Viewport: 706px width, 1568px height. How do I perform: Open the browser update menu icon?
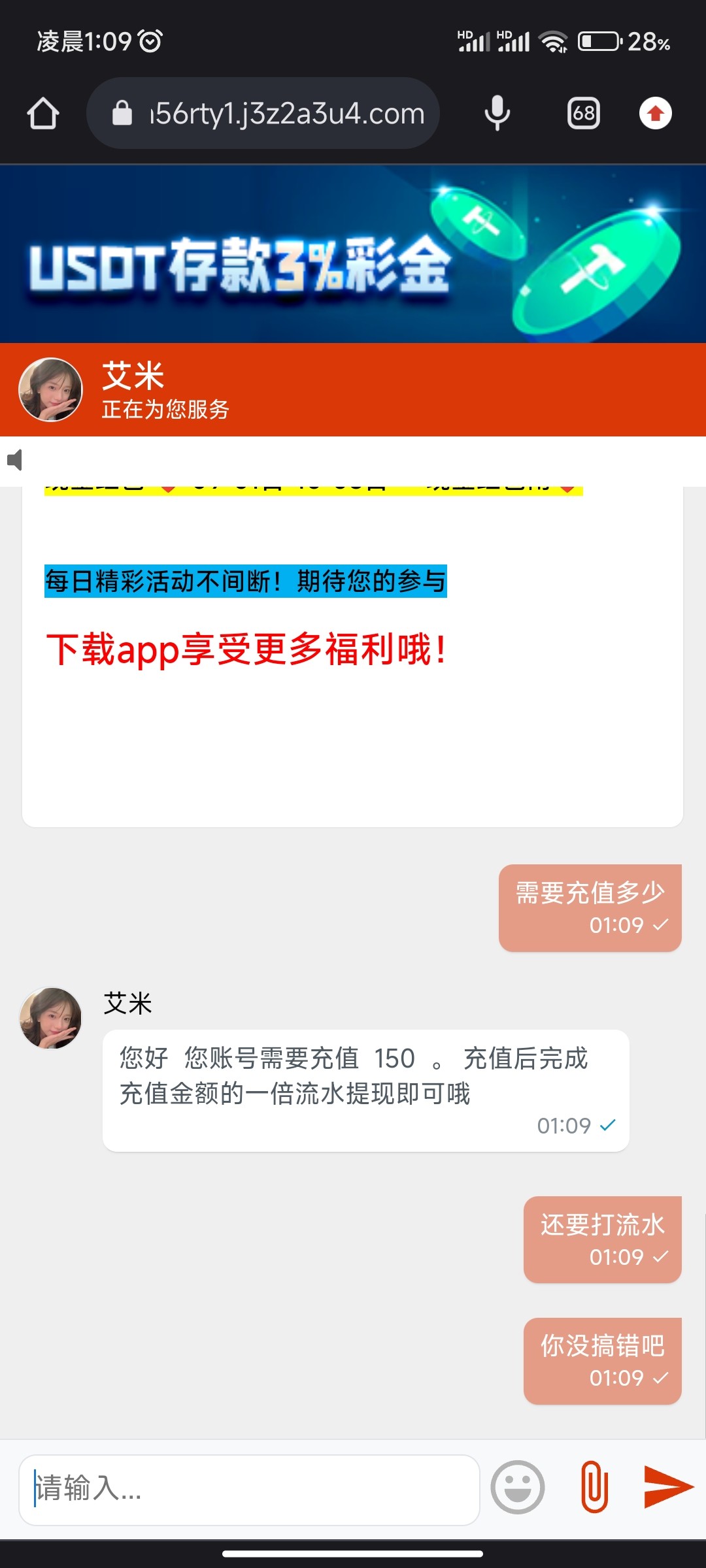[655, 113]
